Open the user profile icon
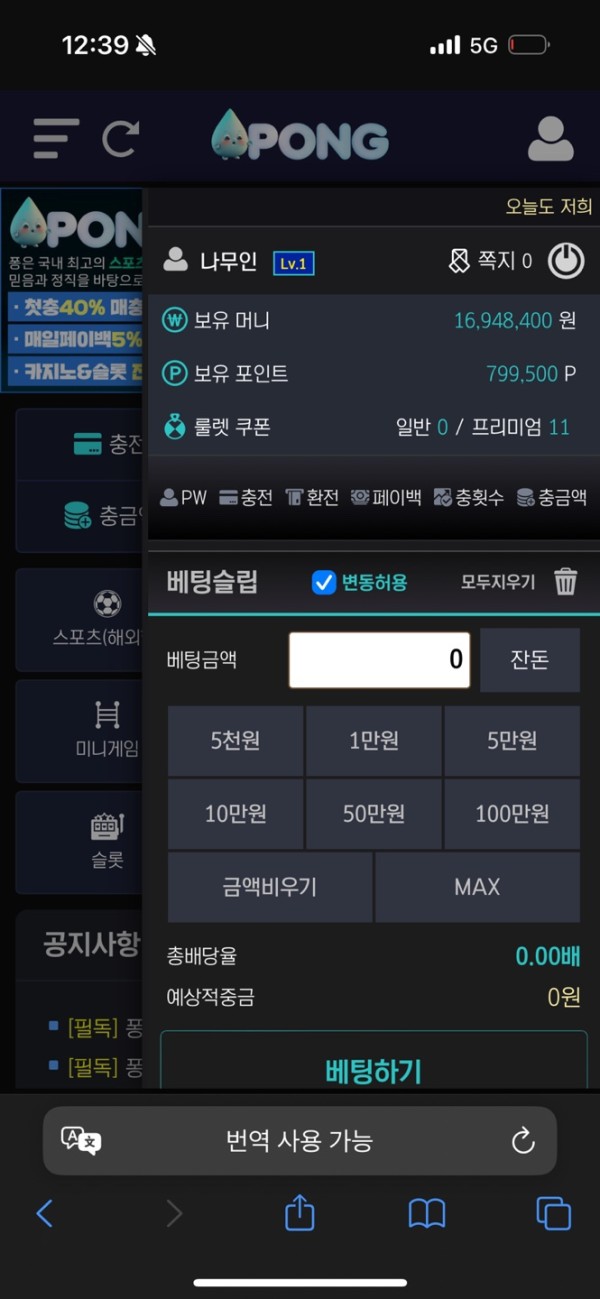Viewport: 600px width, 1299px height. click(550, 139)
